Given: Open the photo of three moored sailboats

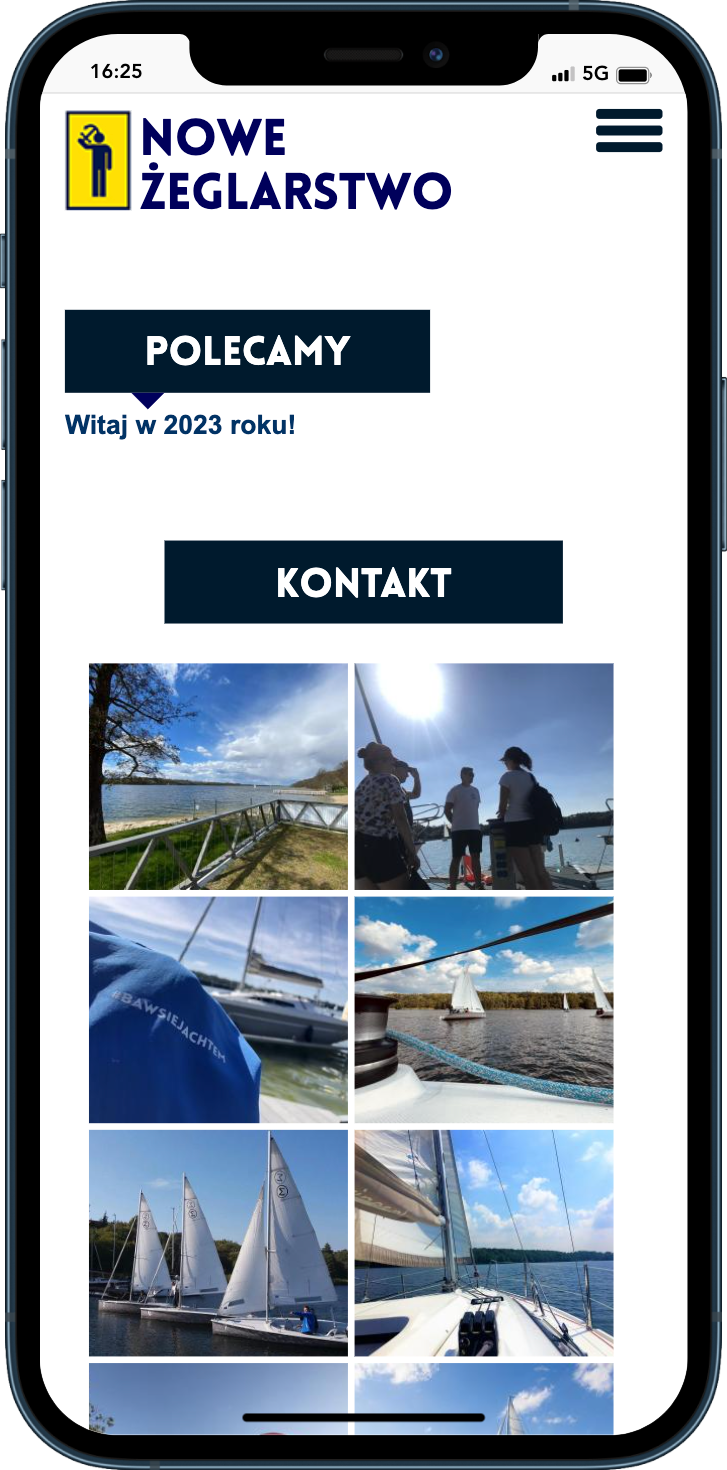Looking at the screenshot, I should (x=218, y=1242).
